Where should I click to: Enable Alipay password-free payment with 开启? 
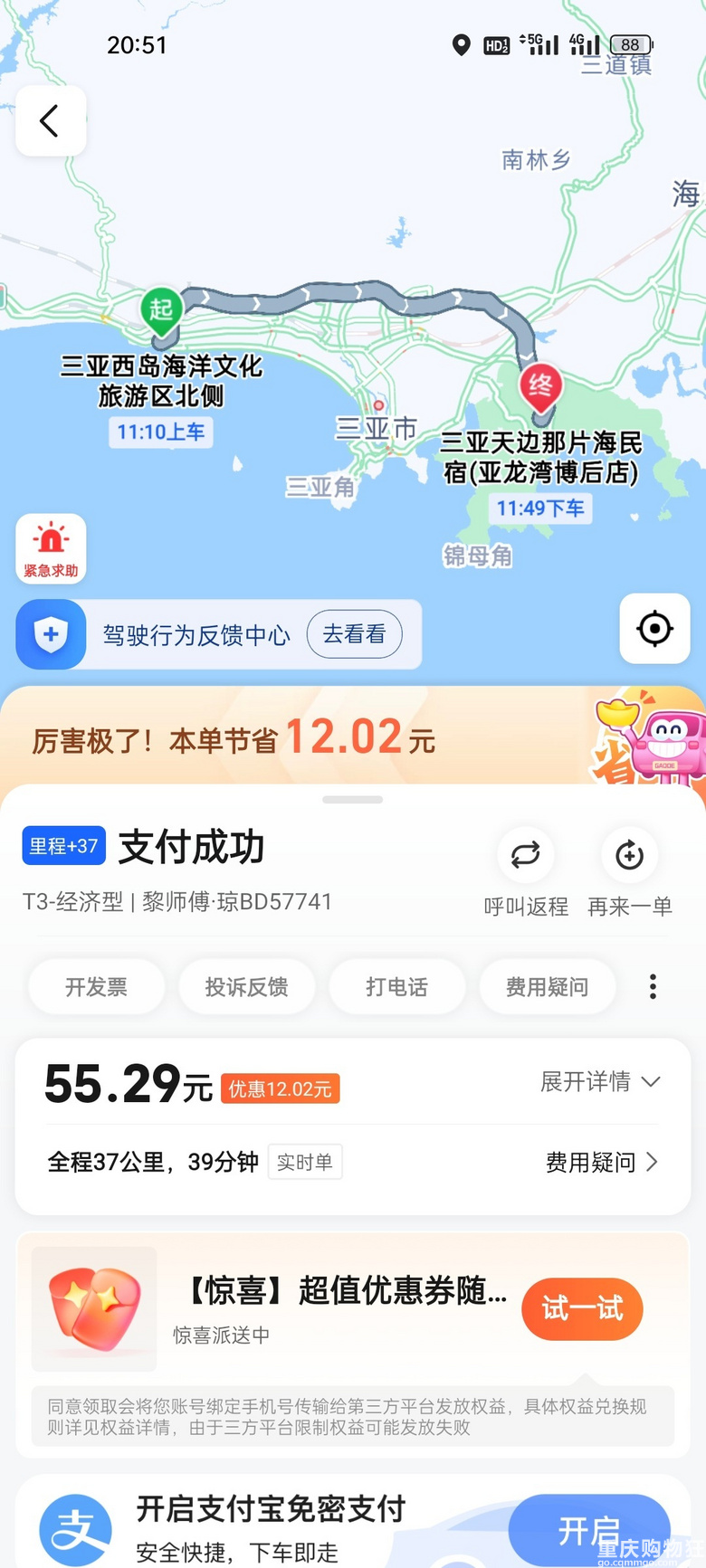click(x=589, y=1531)
